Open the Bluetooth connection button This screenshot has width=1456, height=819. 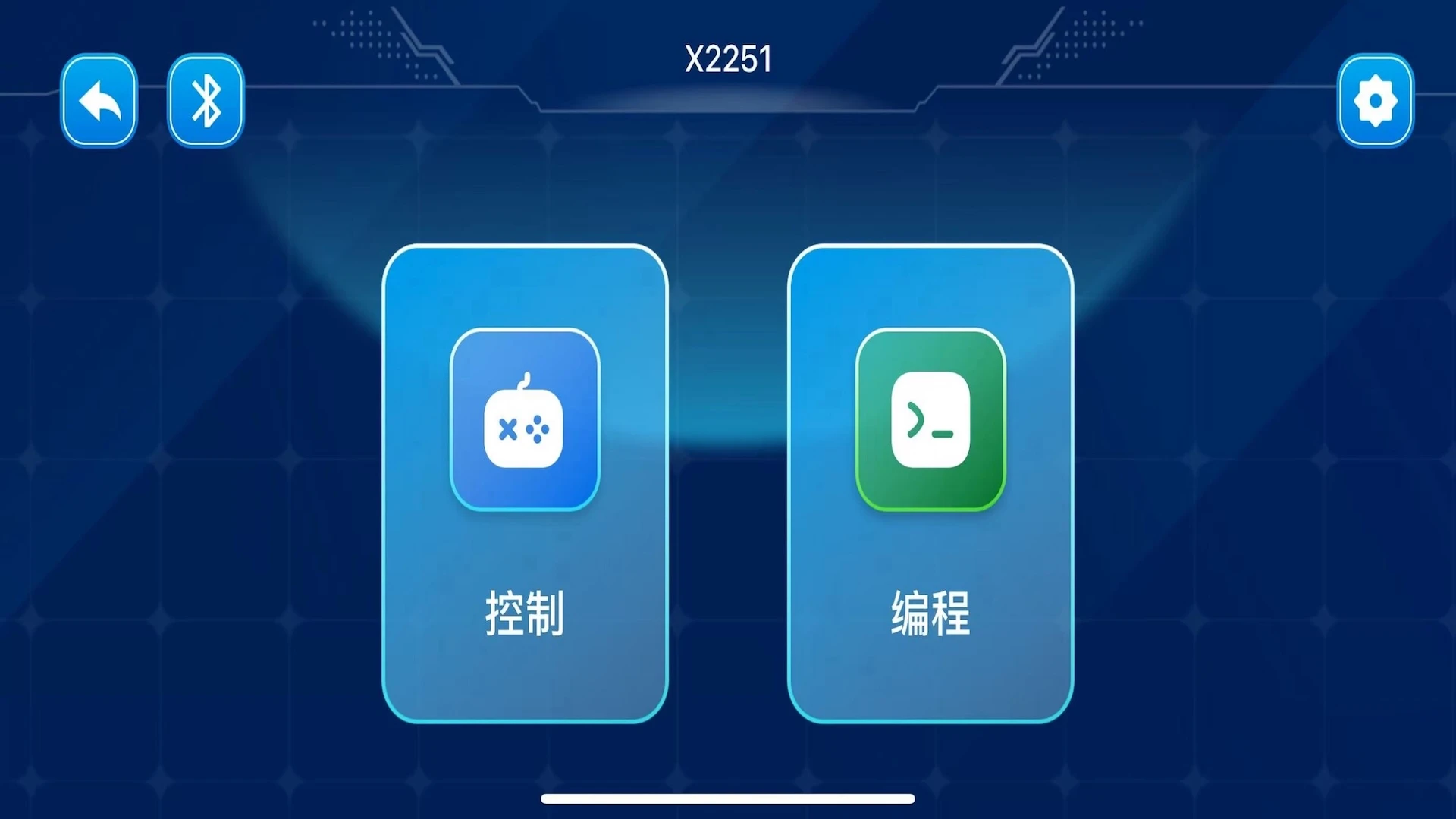tap(206, 100)
